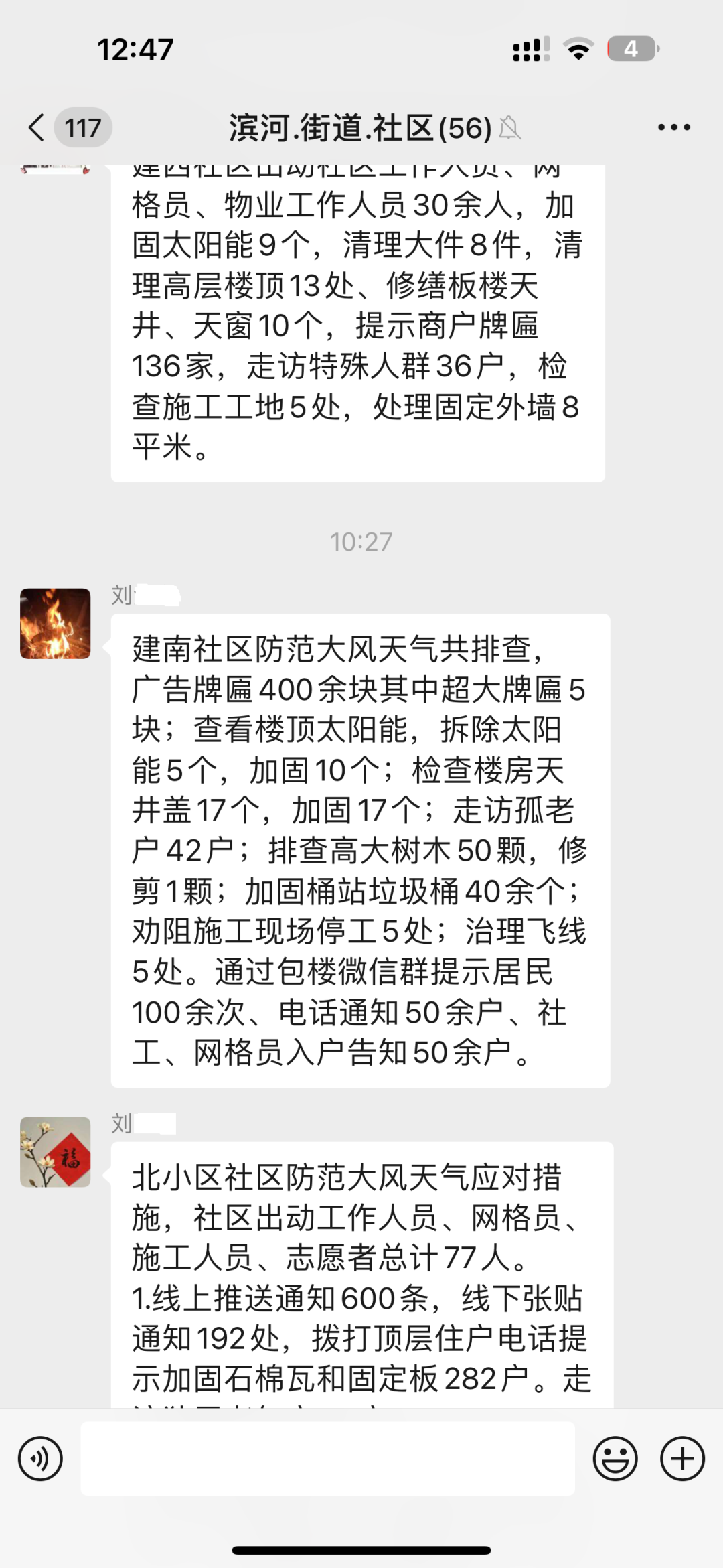This screenshot has height=1568, width=723.
Task: Open the group chat options menu
Action: pos(673,127)
